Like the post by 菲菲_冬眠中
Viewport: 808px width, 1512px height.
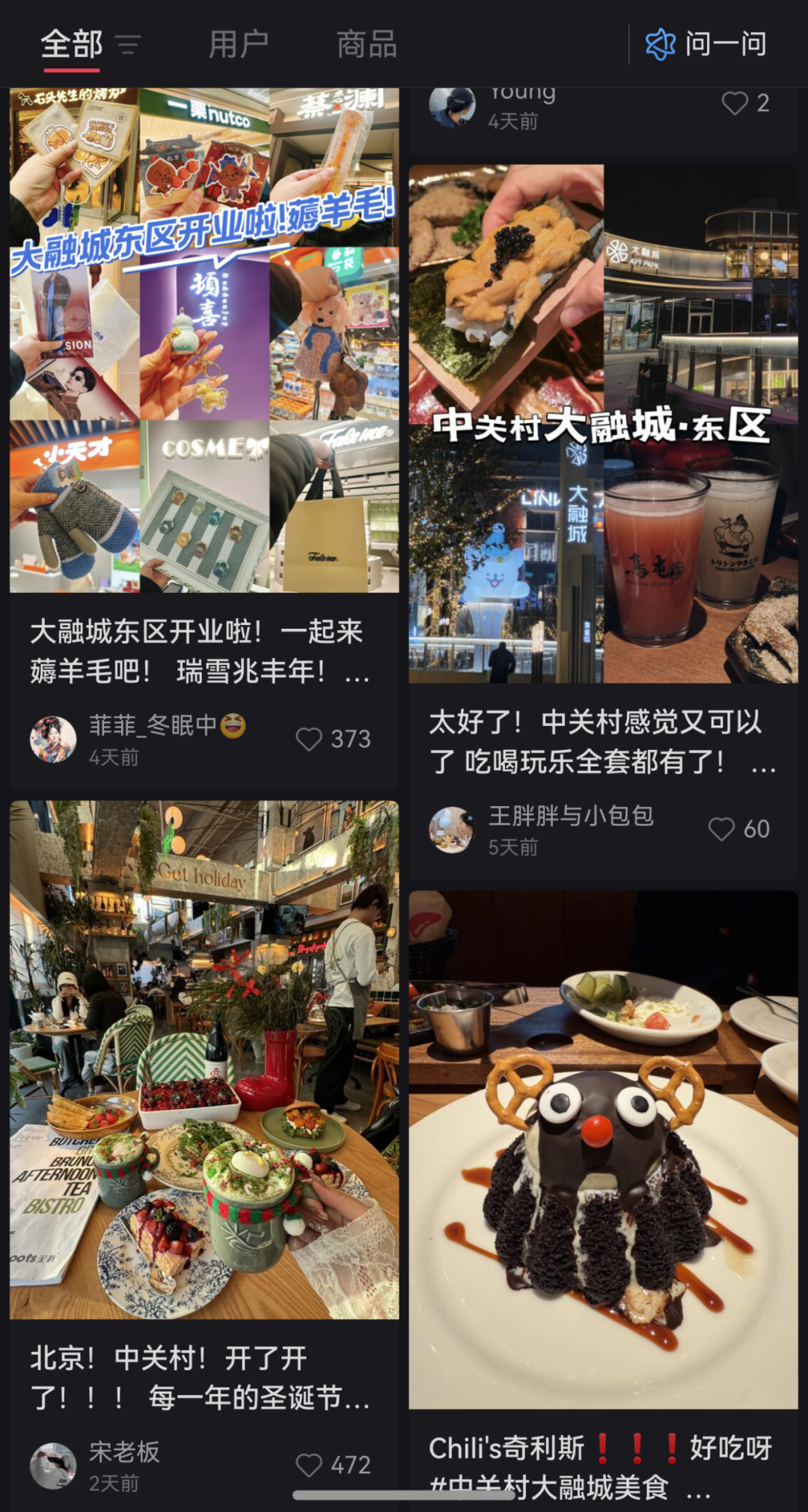(309, 740)
